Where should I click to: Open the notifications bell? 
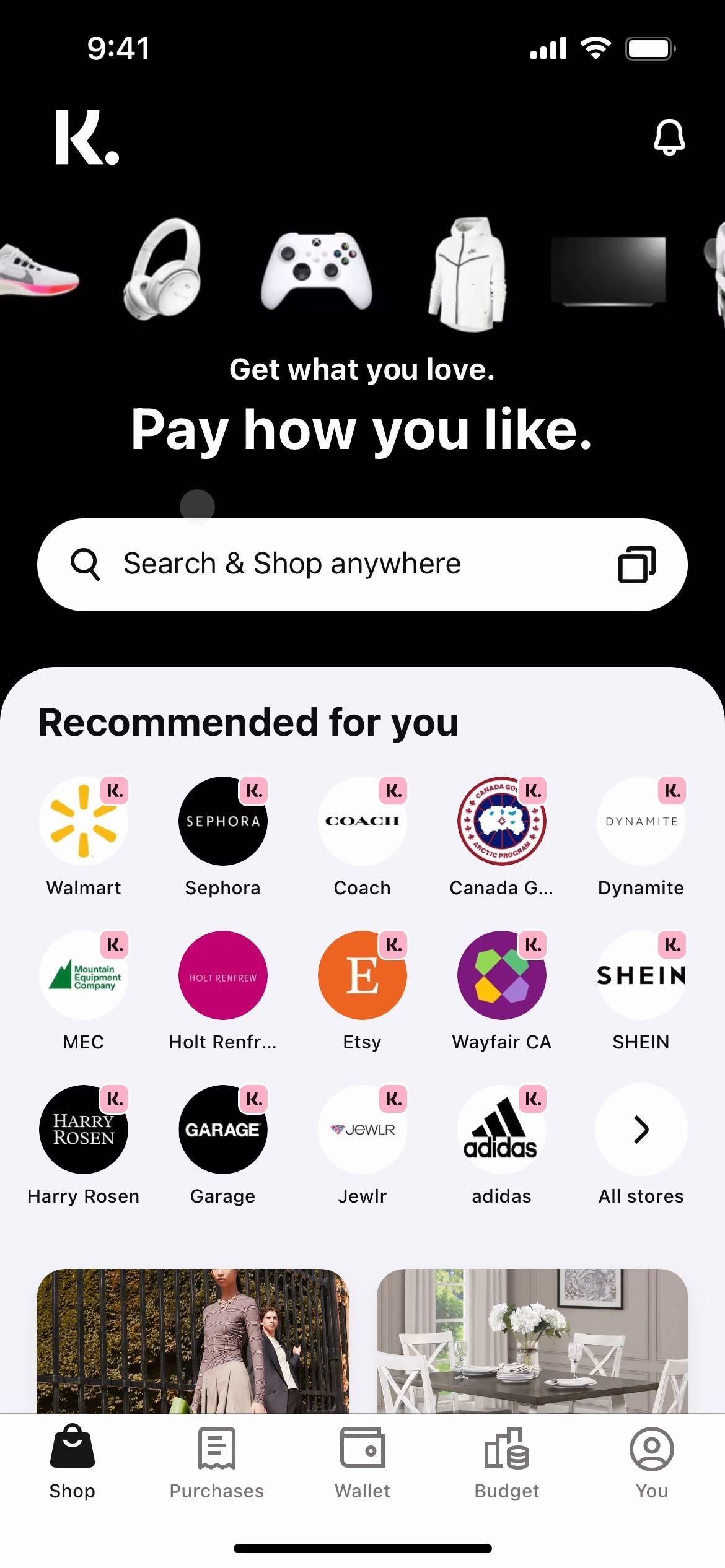[x=669, y=137]
